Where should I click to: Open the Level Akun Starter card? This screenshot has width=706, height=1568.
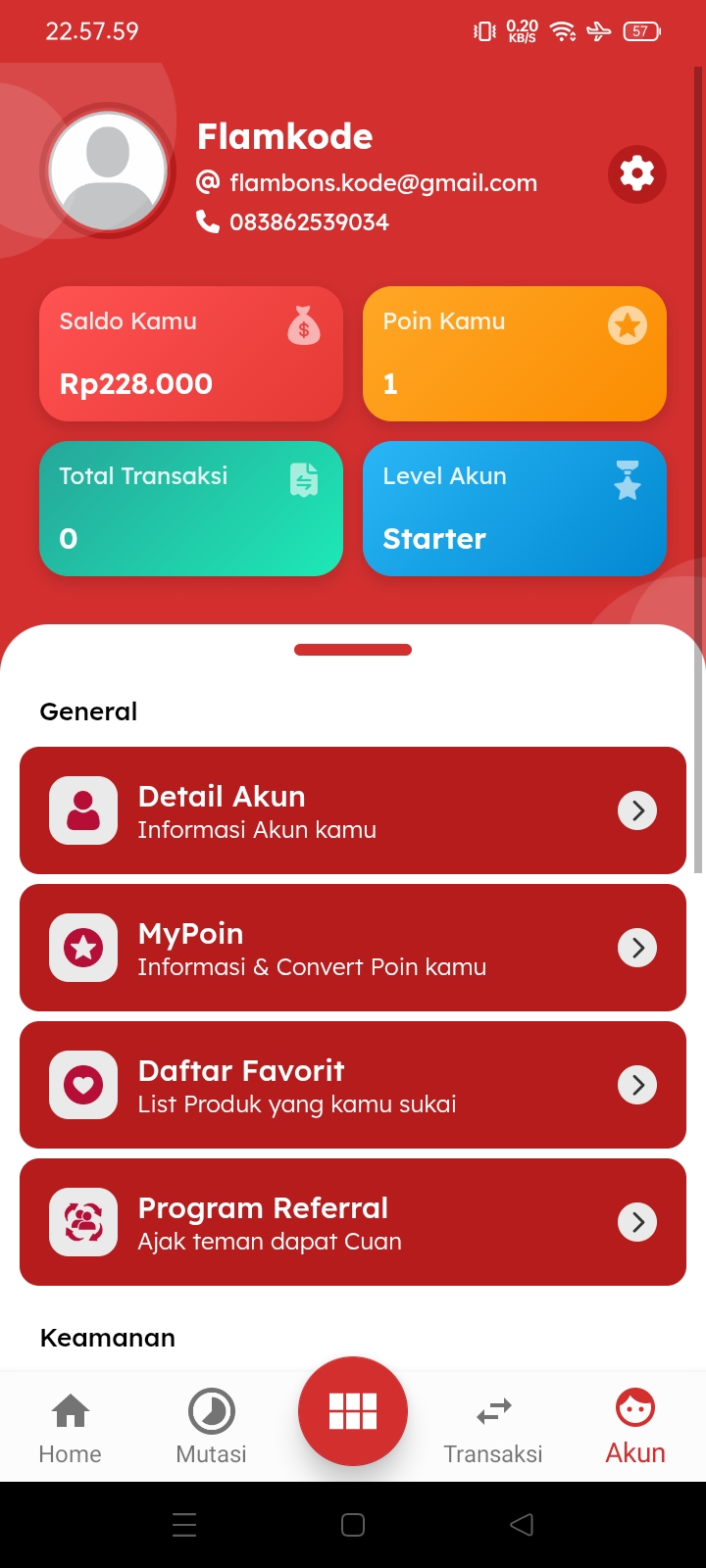point(515,509)
